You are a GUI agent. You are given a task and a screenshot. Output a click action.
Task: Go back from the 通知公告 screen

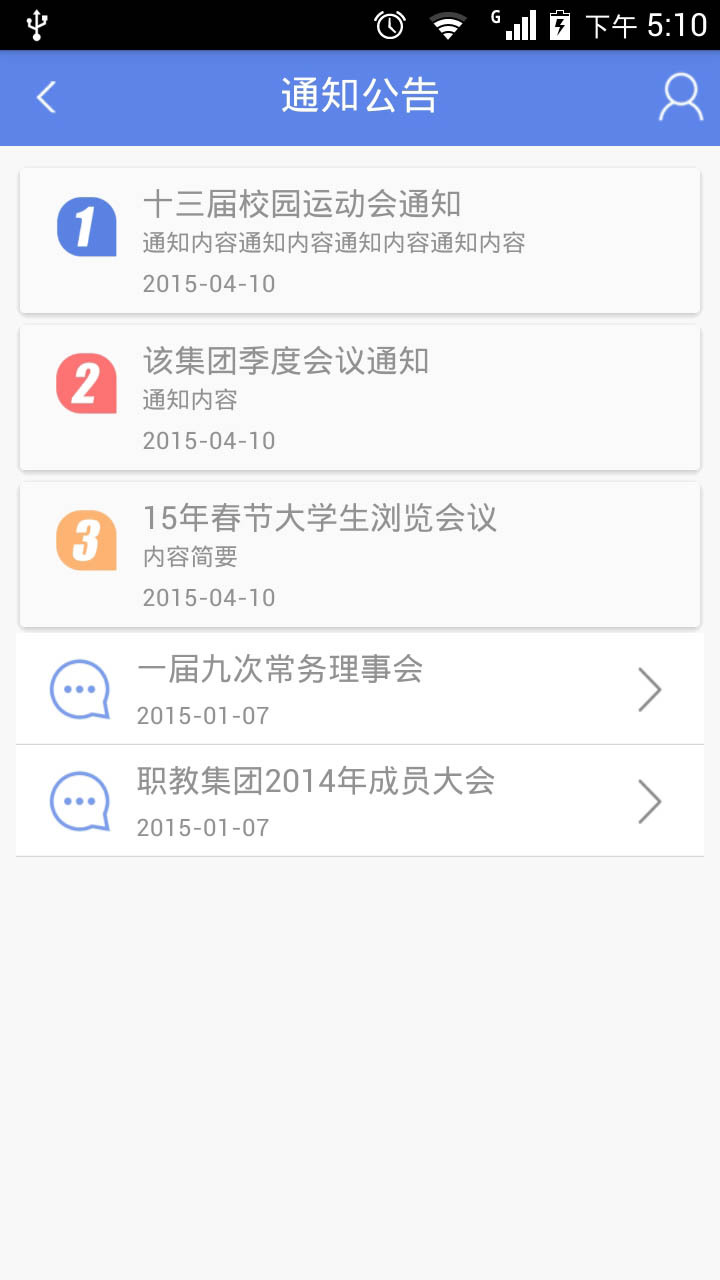46,97
